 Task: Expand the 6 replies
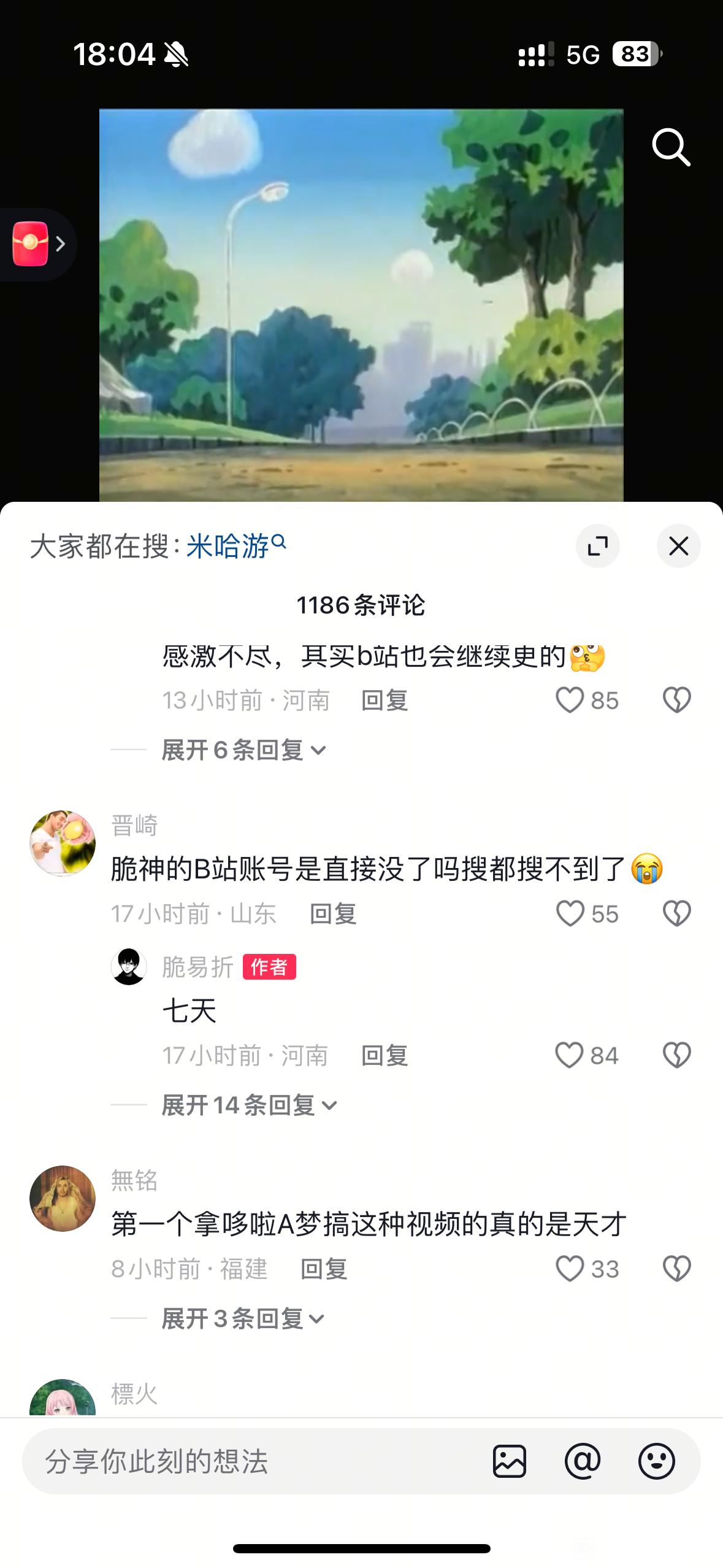point(243,750)
